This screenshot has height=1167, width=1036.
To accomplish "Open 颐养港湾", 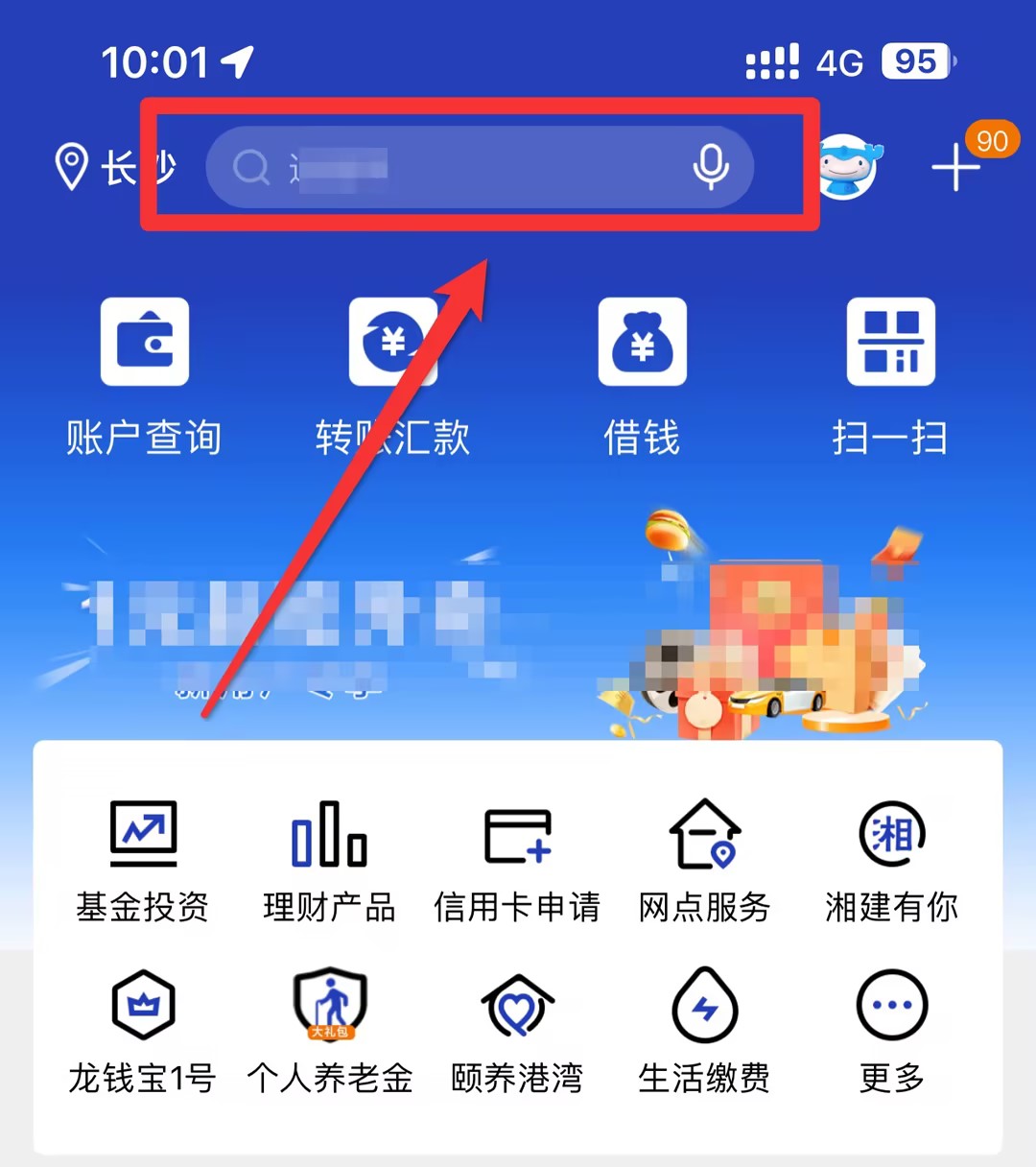I will point(517,1032).
